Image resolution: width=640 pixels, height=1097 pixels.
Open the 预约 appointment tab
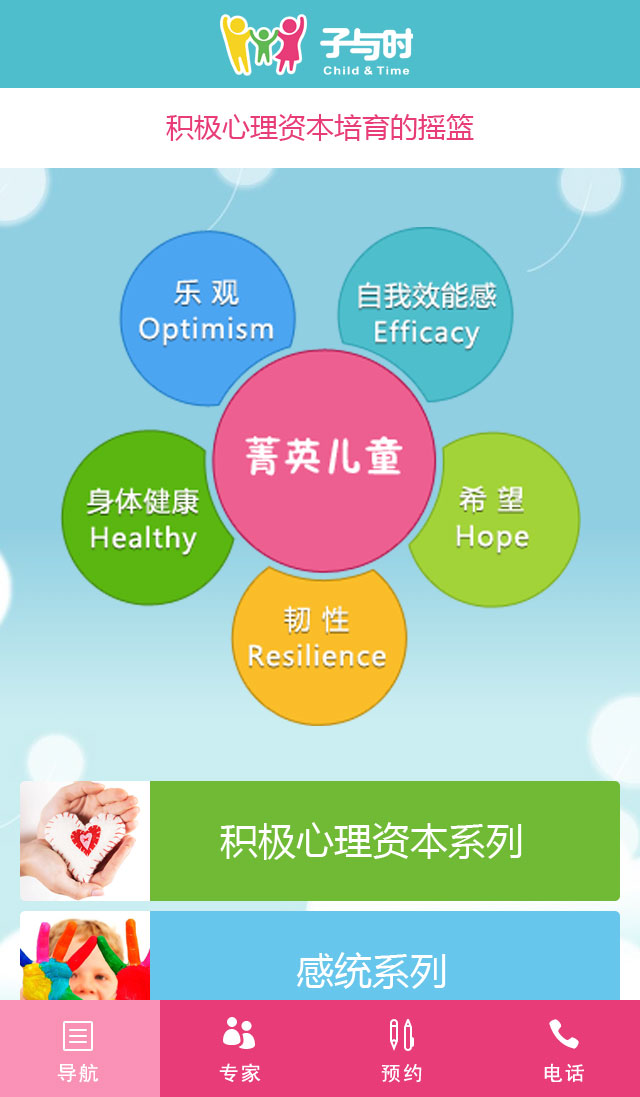[401, 1048]
